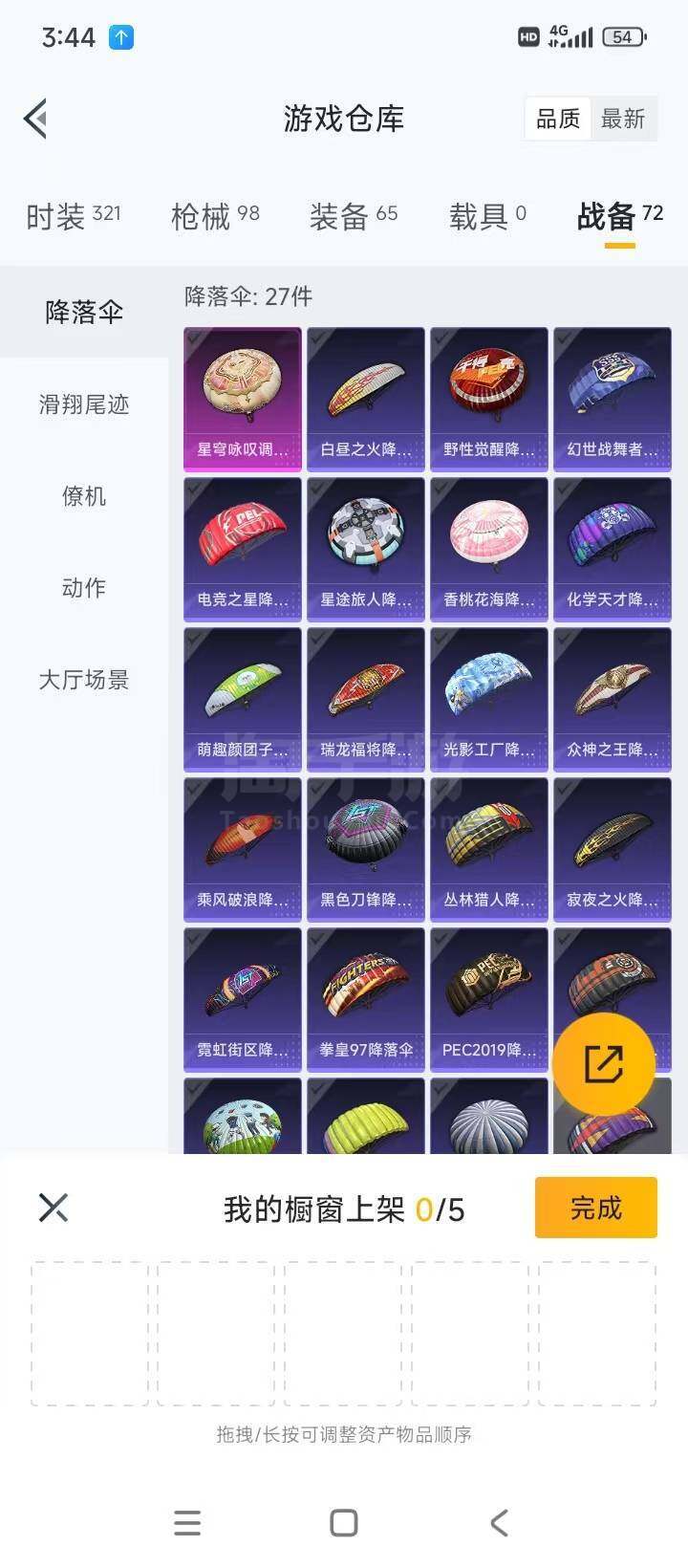Image resolution: width=688 pixels, height=1568 pixels.
Task: Select the 香桃花海 parachute
Action: coord(489,549)
